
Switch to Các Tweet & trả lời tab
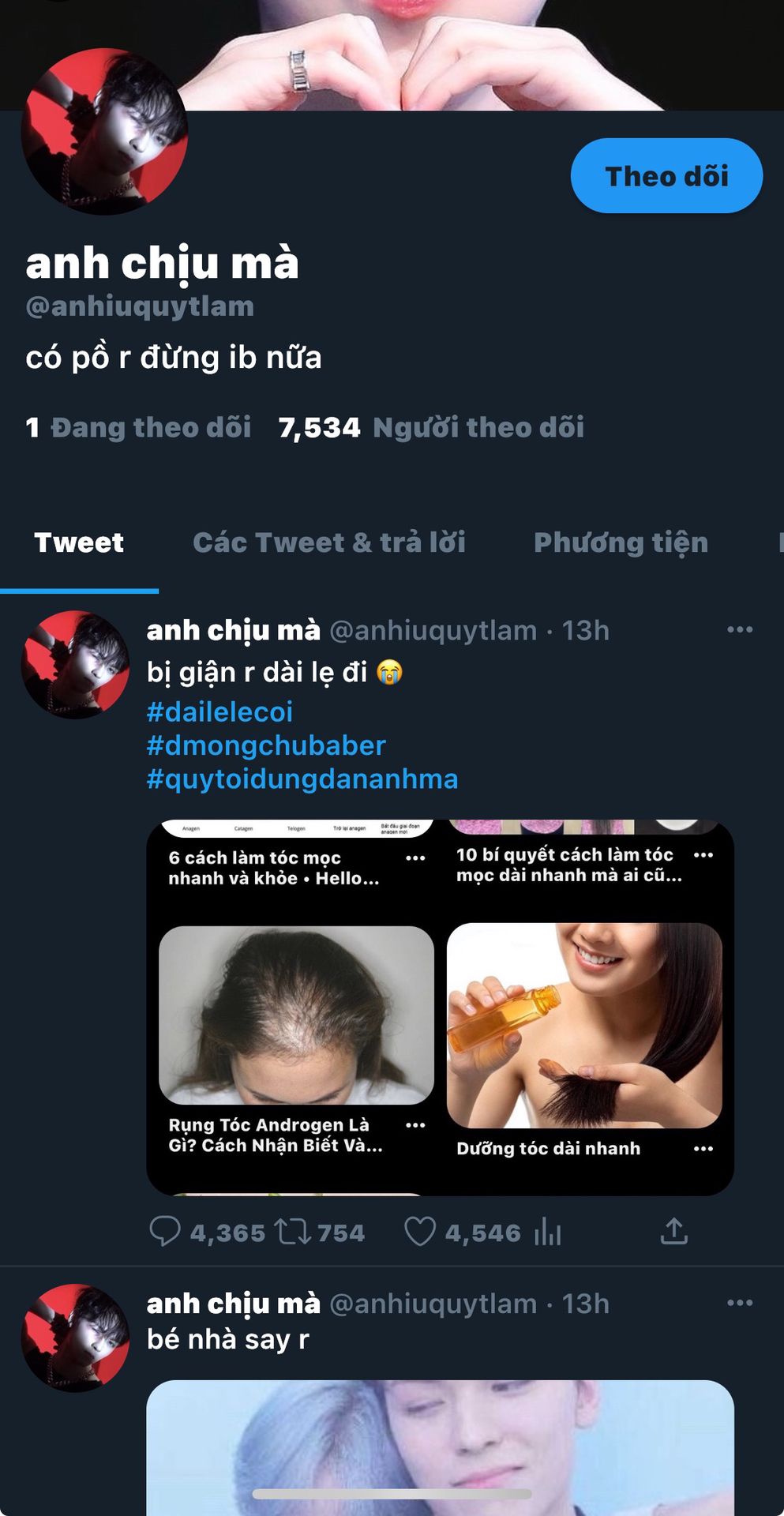click(x=328, y=542)
